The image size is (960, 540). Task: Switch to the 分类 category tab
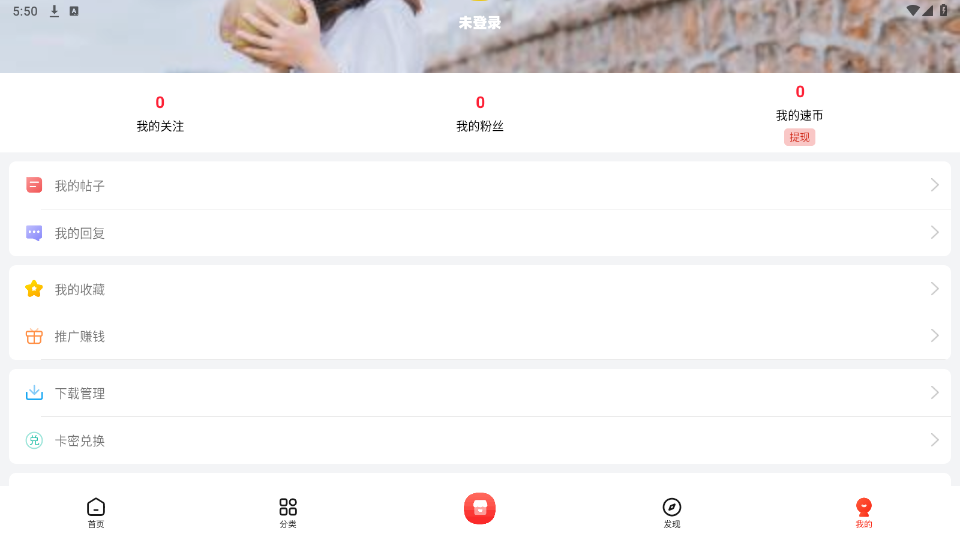(x=288, y=512)
